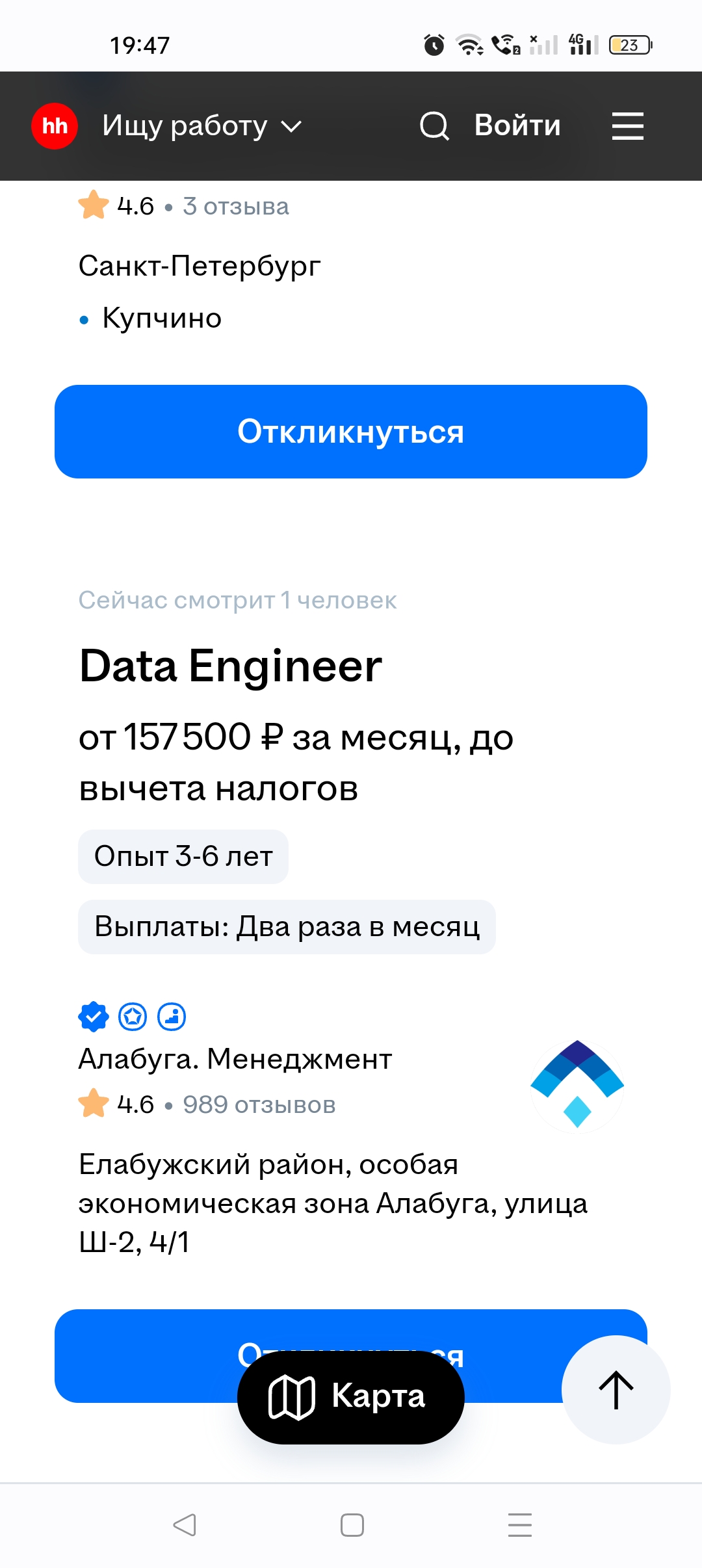The width and height of the screenshot is (702, 1568).
Task: Tap Войти to sign in
Action: (x=517, y=125)
